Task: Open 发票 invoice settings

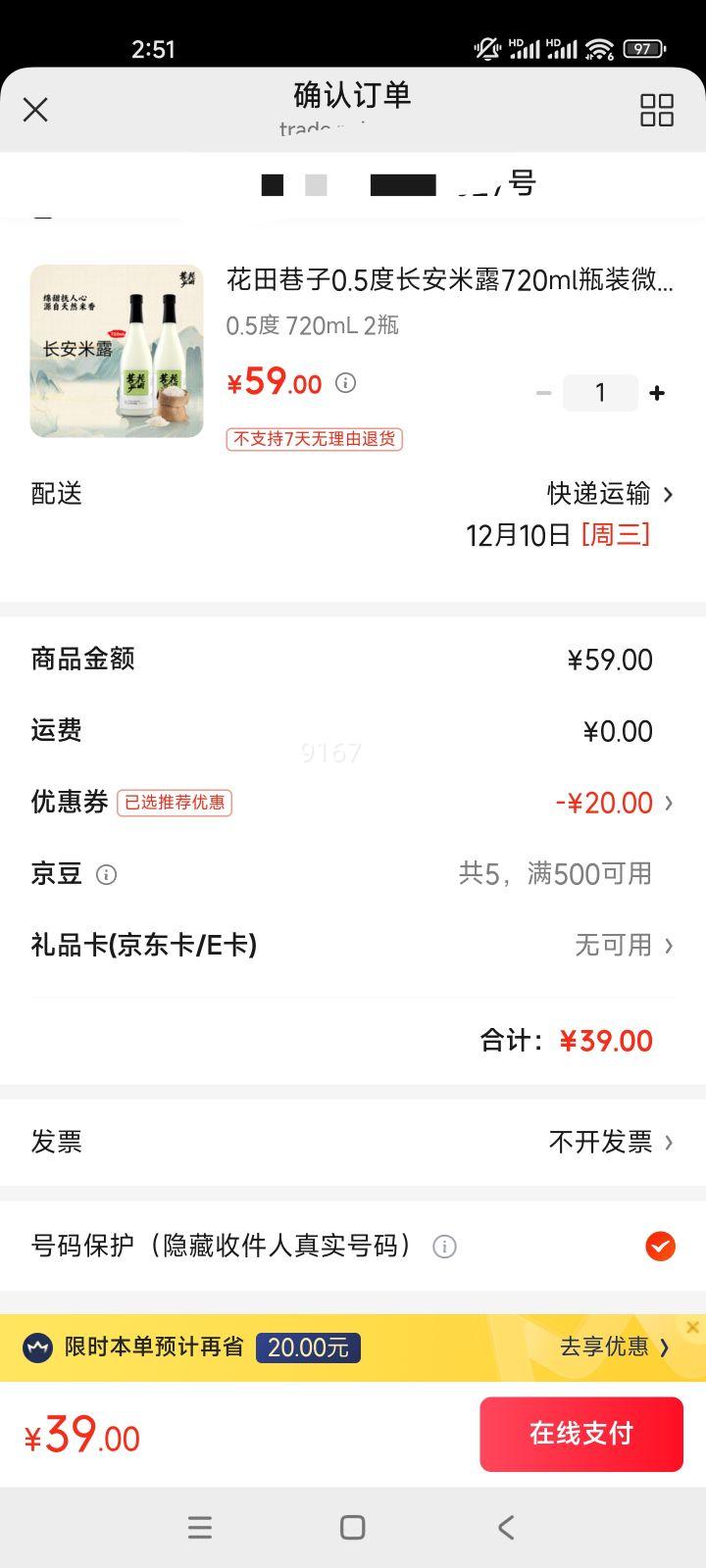Action: pos(610,1142)
